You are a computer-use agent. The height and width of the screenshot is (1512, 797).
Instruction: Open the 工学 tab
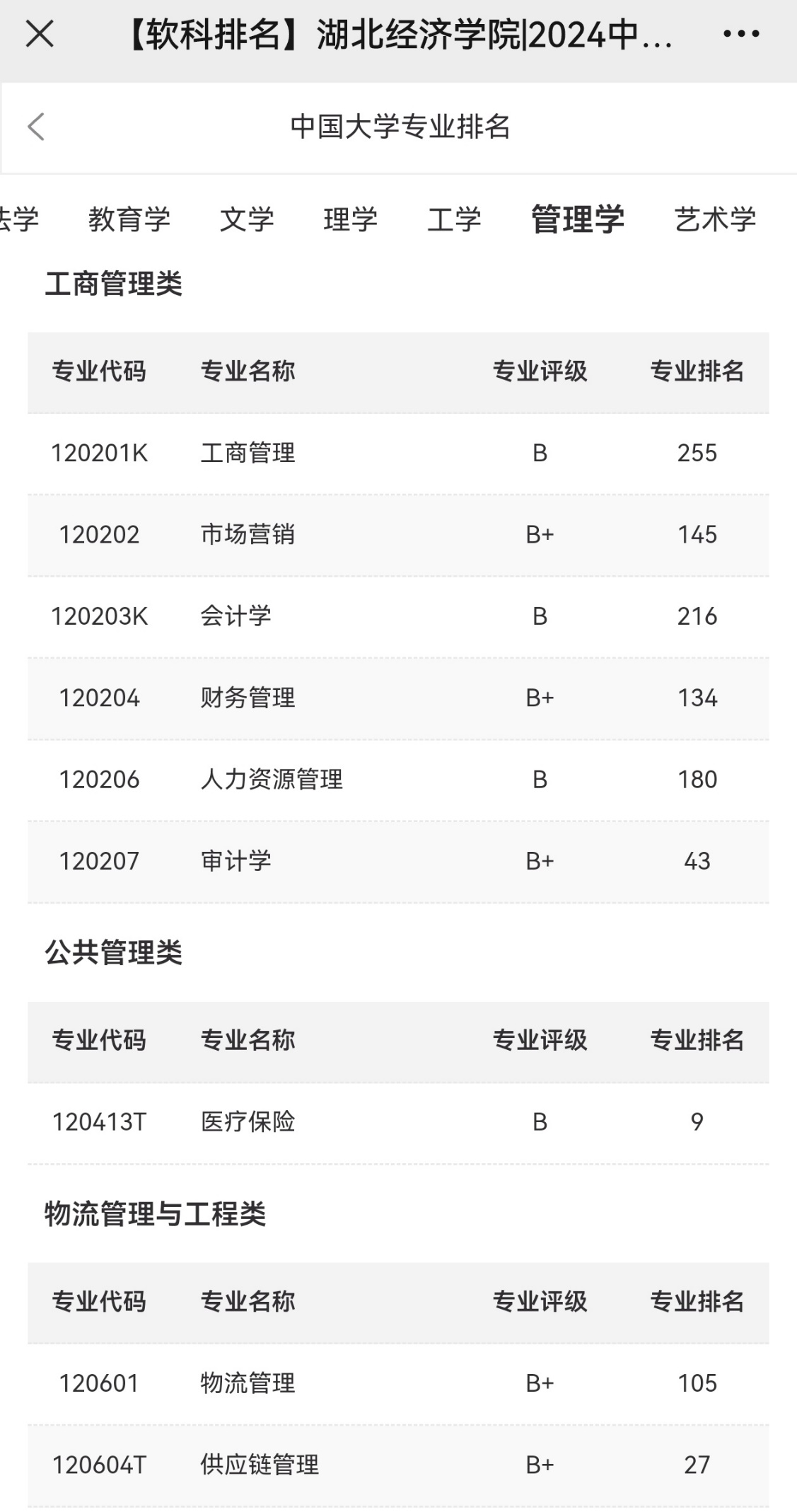[454, 219]
